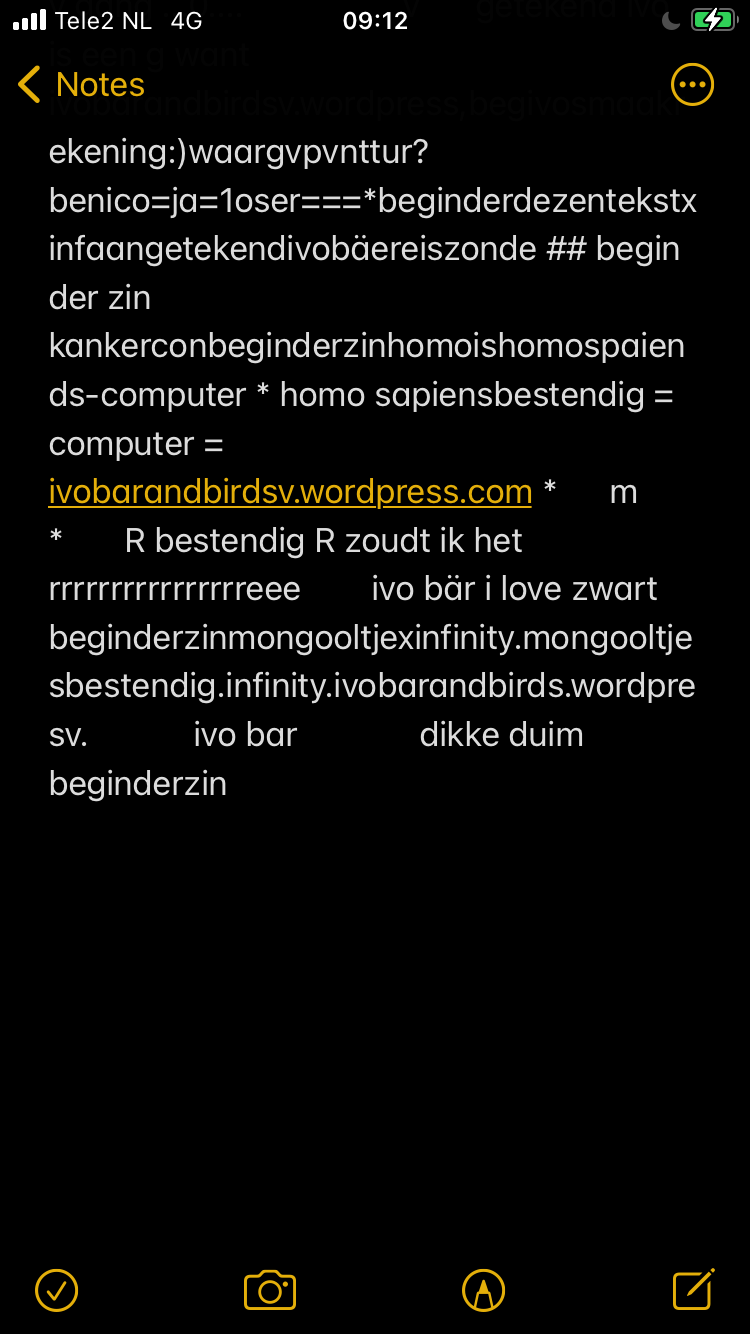
Task: Tap the note body to edit text
Action: tap(372, 467)
